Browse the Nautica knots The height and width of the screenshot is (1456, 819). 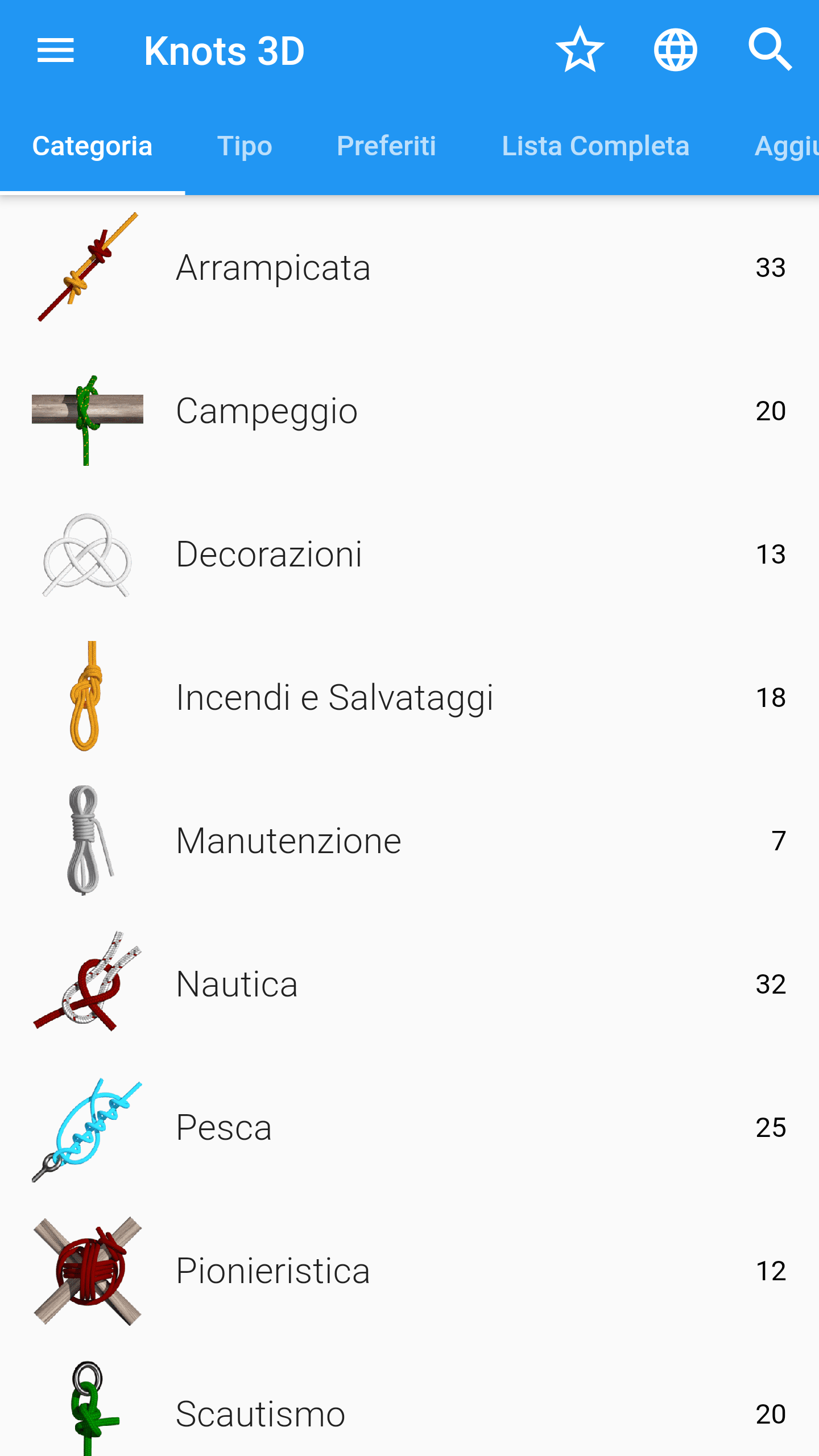pyautogui.click(x=409, y=984)
